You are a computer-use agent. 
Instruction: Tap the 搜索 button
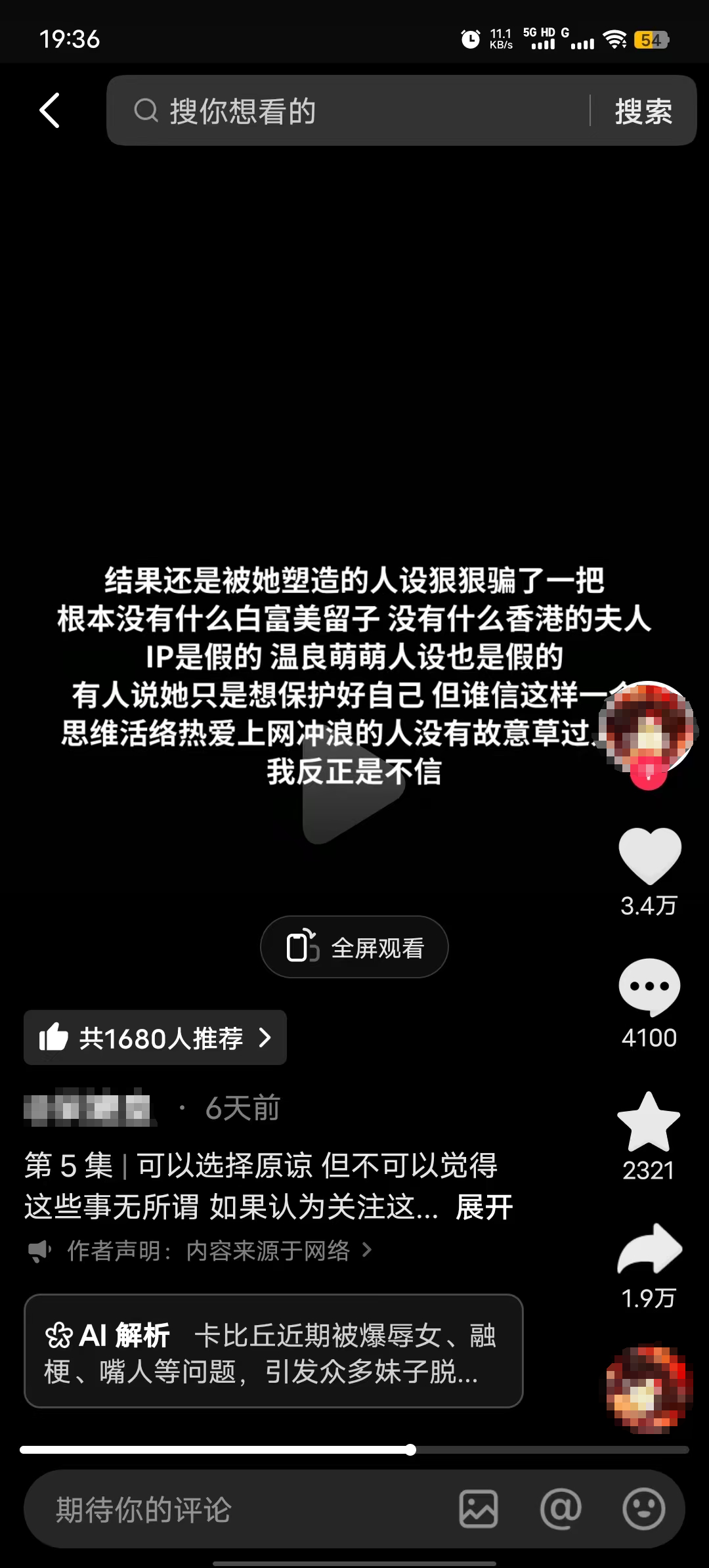[x=643, y=110]
